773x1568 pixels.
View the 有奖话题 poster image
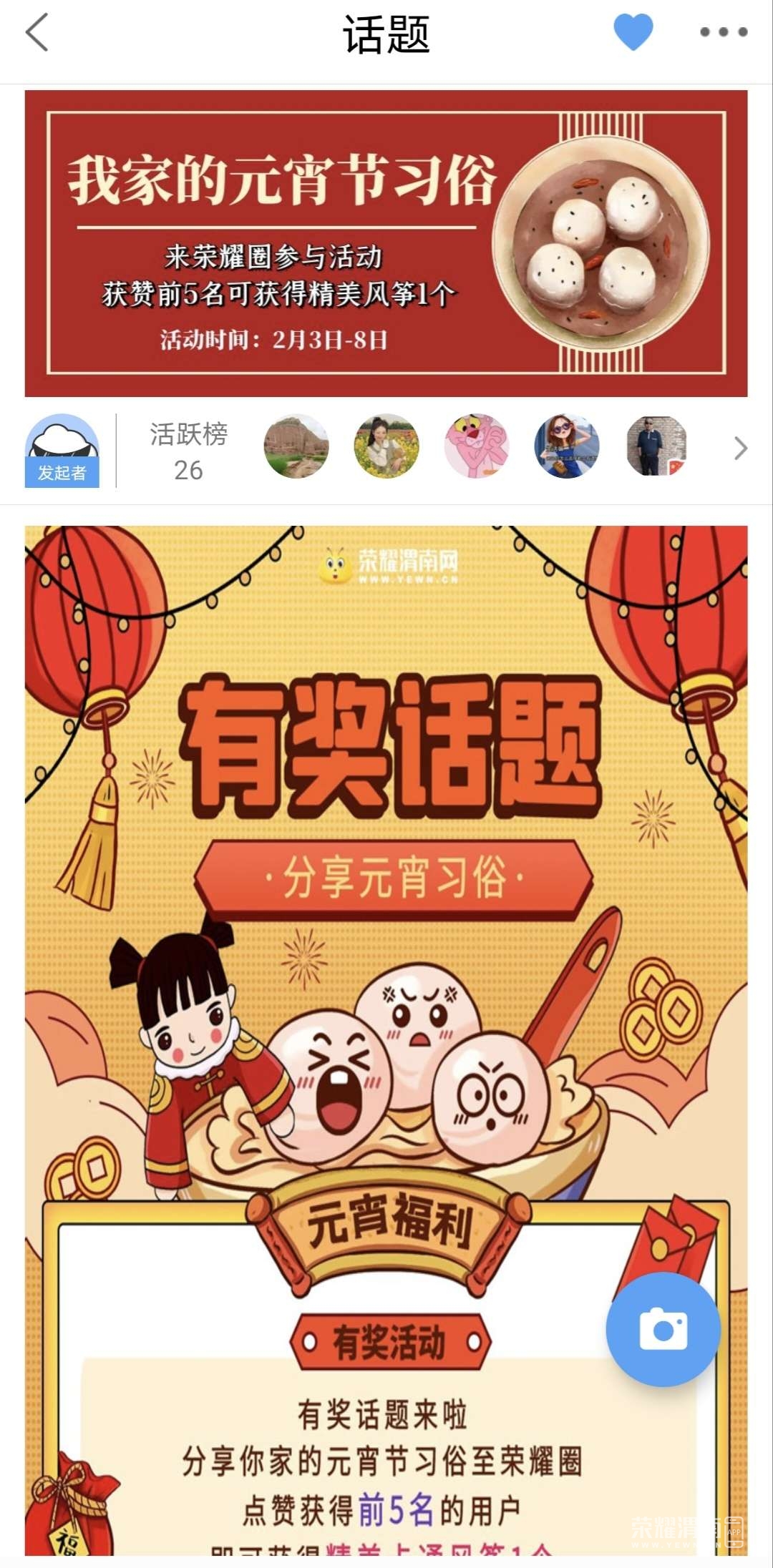click(386, 930)
